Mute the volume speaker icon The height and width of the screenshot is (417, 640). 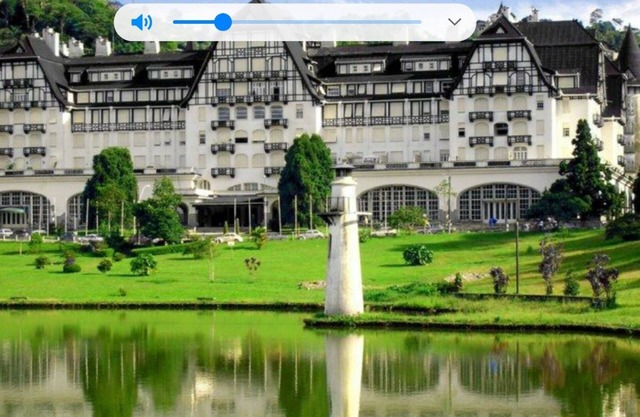(x=142, y=22)
